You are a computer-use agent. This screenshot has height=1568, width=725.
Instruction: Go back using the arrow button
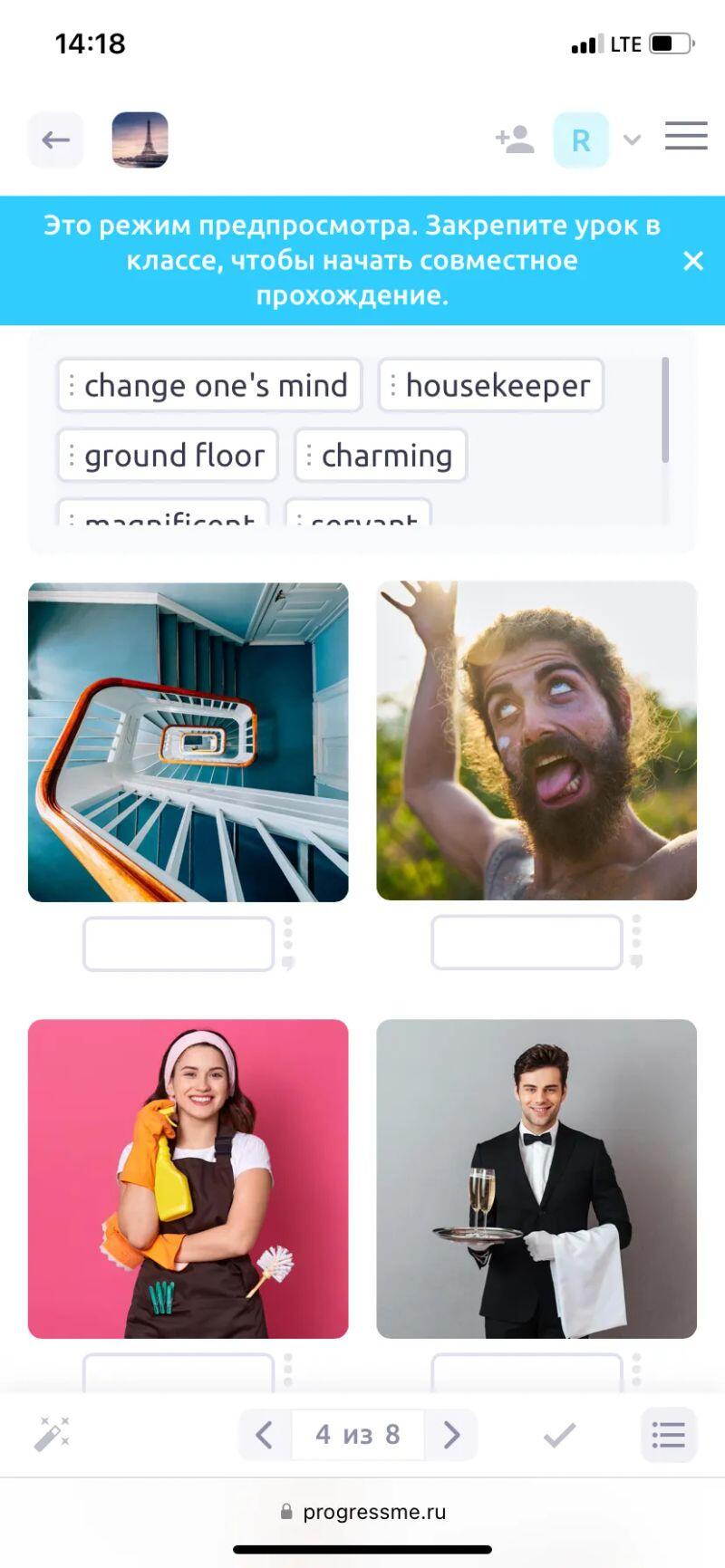[55, 140]
